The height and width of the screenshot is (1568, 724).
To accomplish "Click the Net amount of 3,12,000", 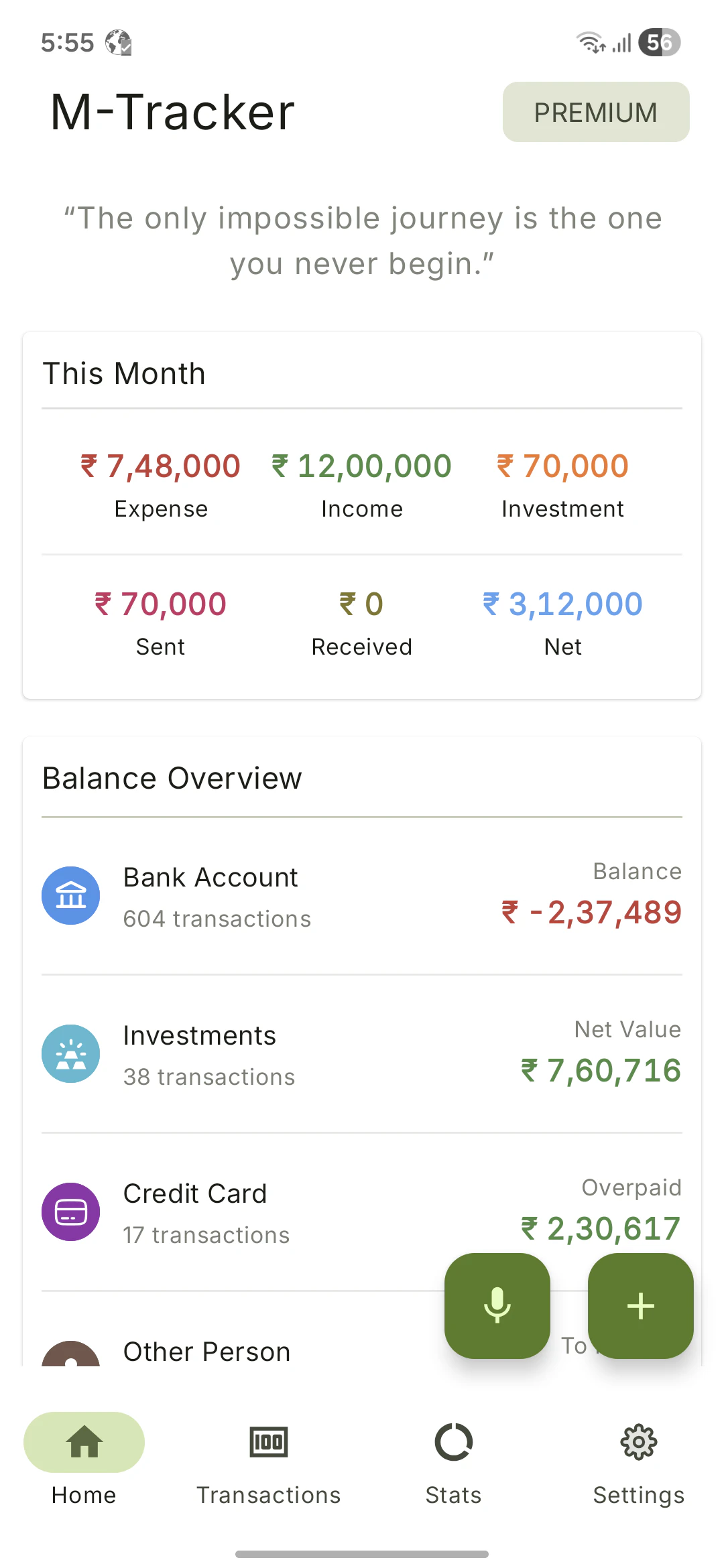I will 562,604.
